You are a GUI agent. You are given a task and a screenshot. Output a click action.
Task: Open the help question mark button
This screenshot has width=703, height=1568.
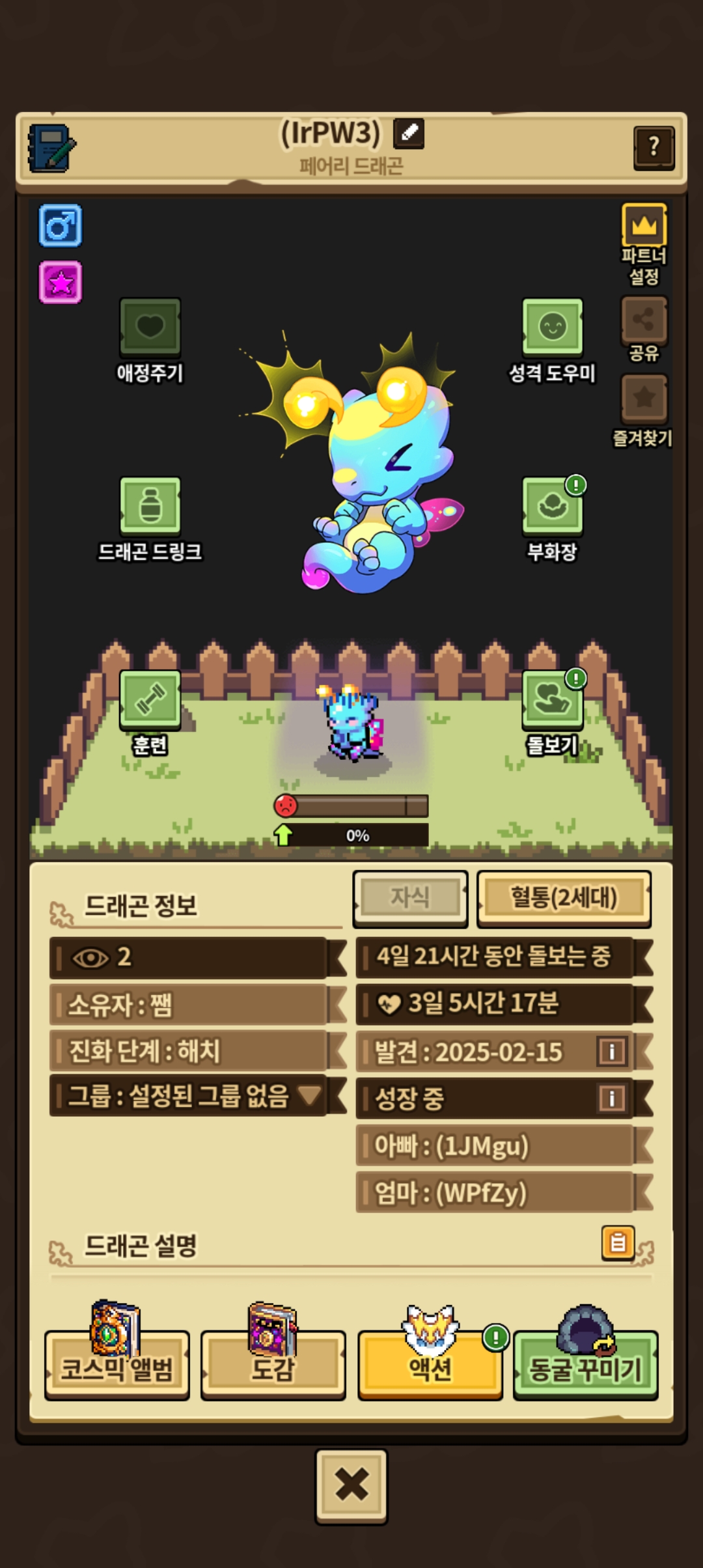[x=654, y=147]
